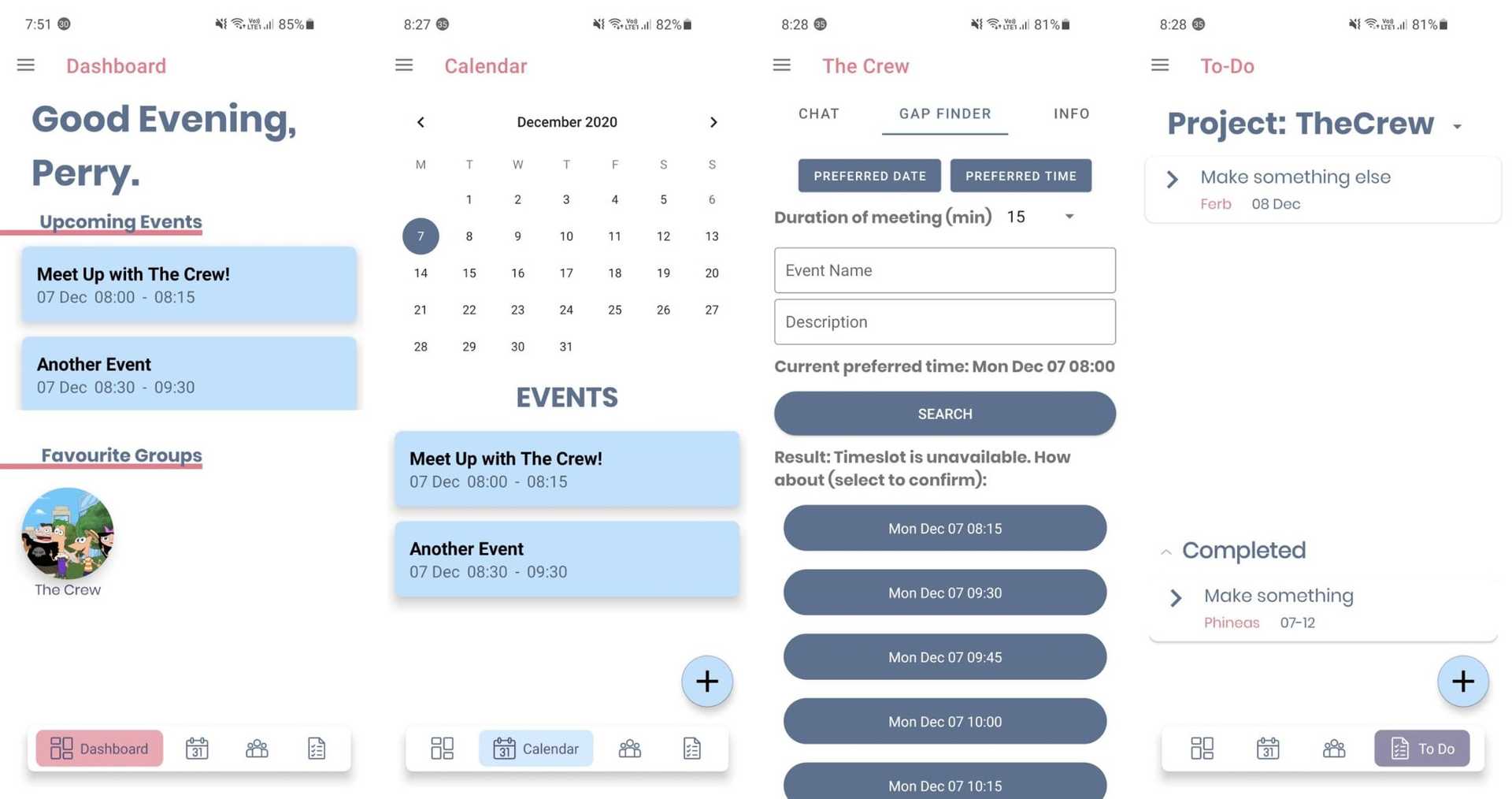The width and height of the screenshot is (1512, 799).
Task: Tap the Preferred Time button
Action: coord(1021,176)
